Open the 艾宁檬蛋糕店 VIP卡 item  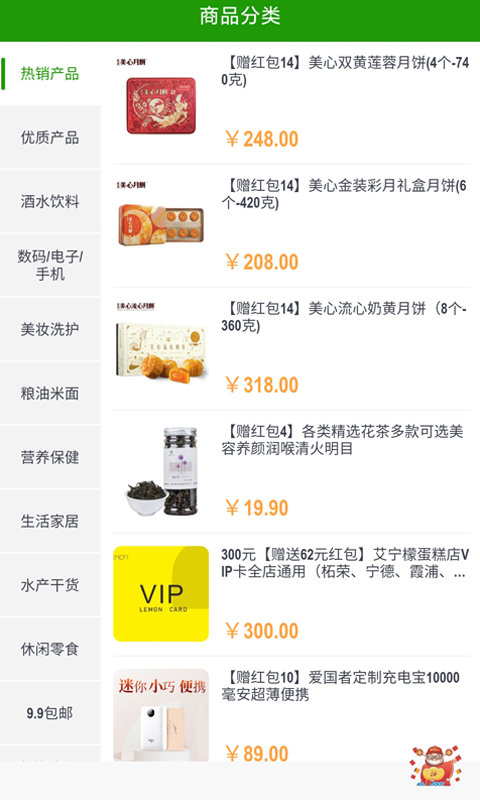tap(291, 595)
